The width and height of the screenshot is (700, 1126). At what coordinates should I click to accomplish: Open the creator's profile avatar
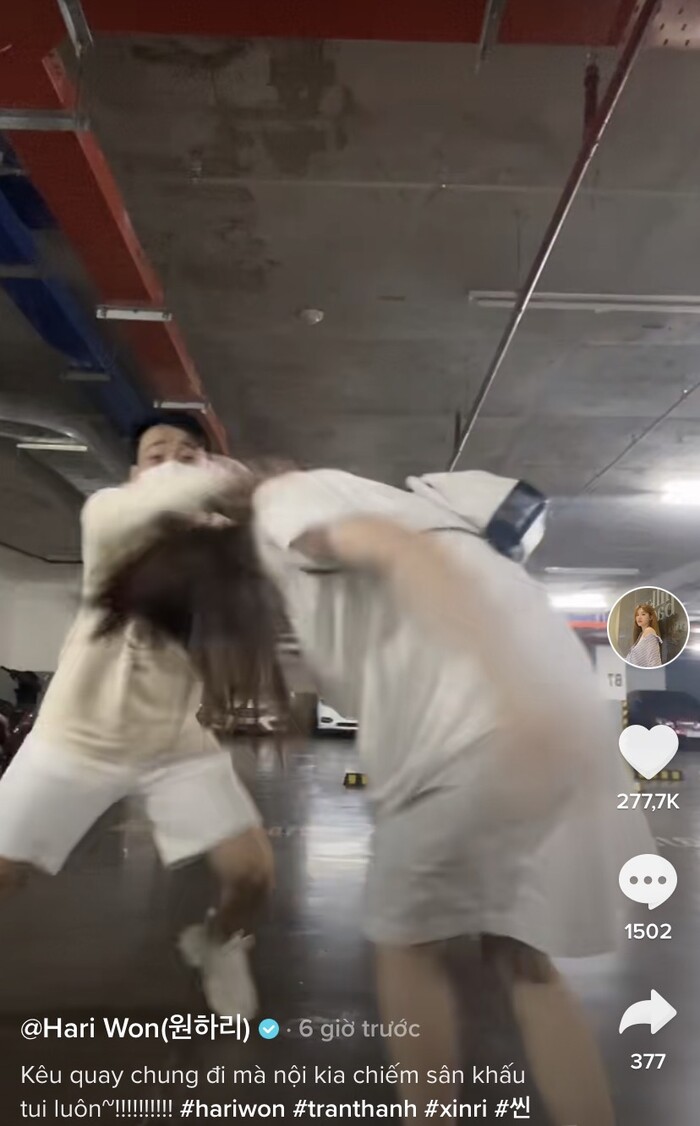(x=648, y=627)
